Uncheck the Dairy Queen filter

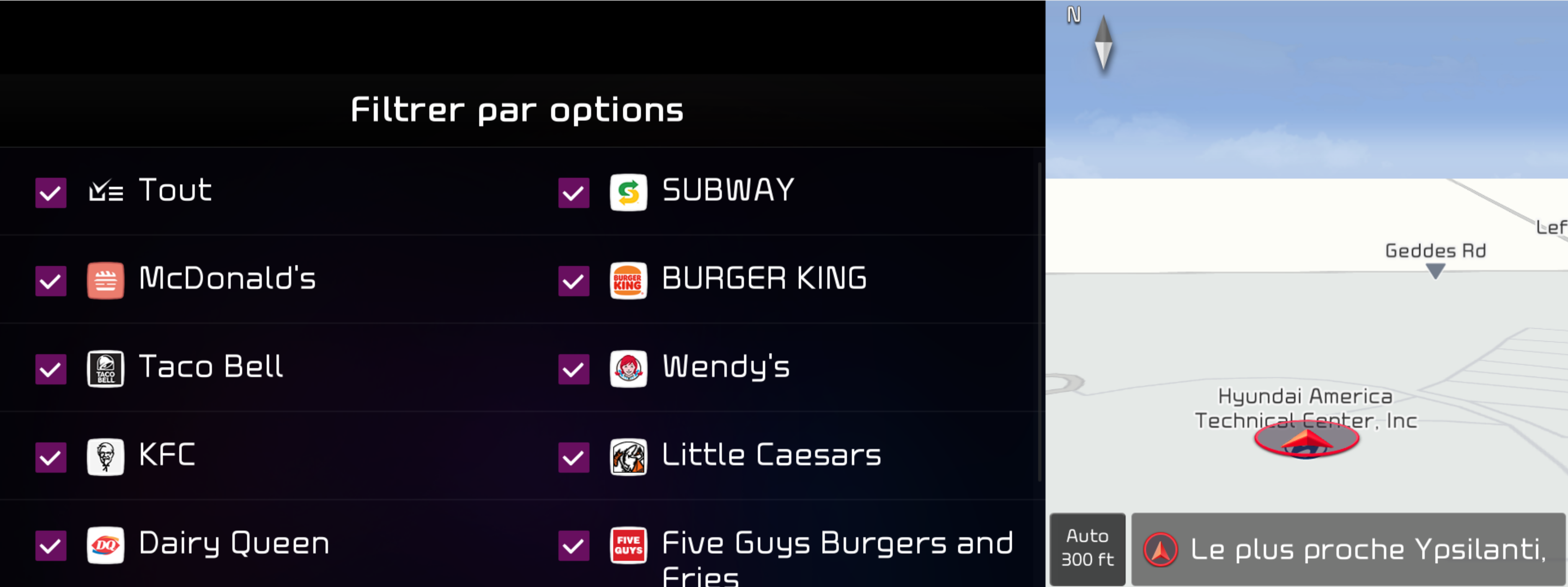coord(51,546)
